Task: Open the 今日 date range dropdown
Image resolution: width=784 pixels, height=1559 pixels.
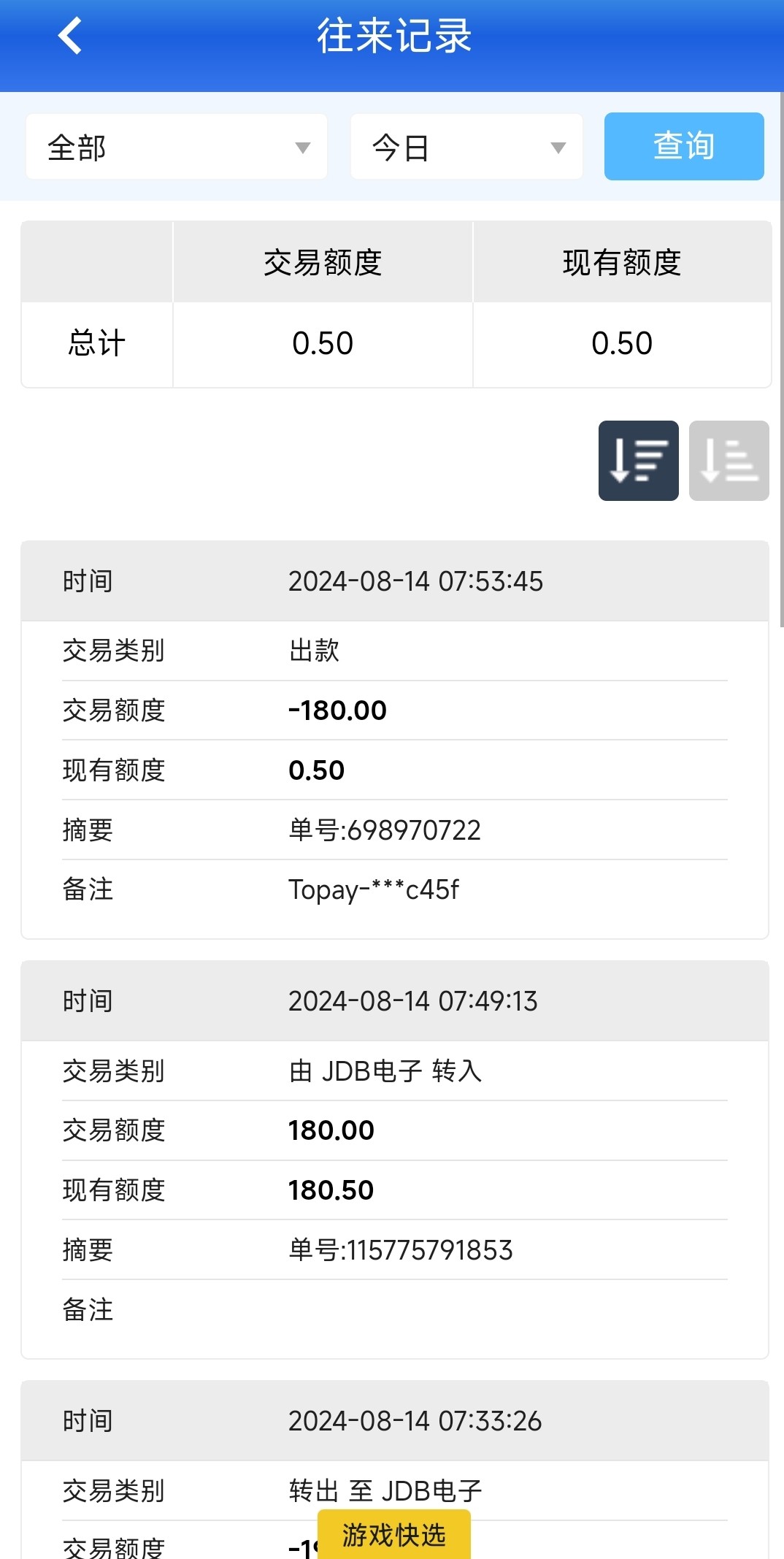Action: tap(466, 147)
